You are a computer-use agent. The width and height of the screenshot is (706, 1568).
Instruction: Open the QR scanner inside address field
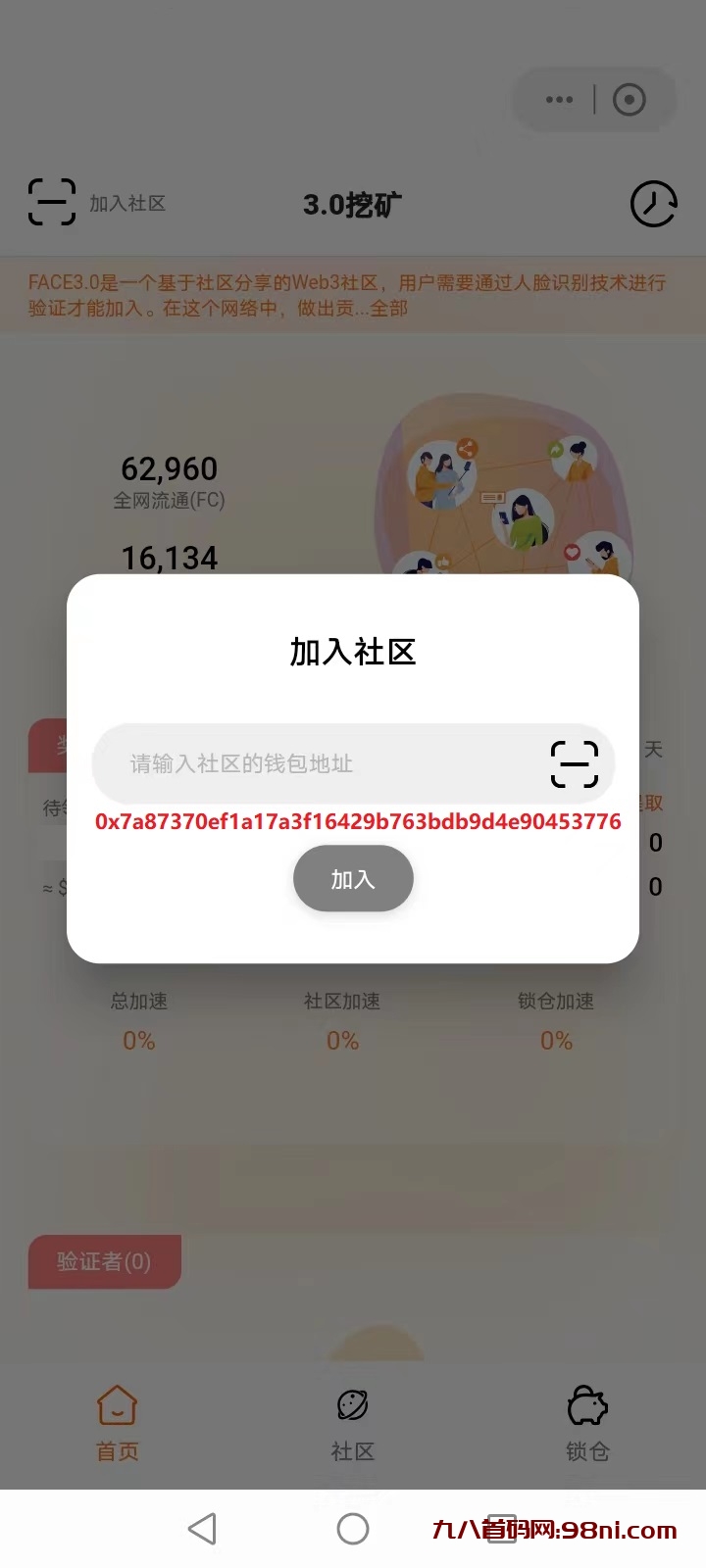pyautogui.click(x=575, y=764)
